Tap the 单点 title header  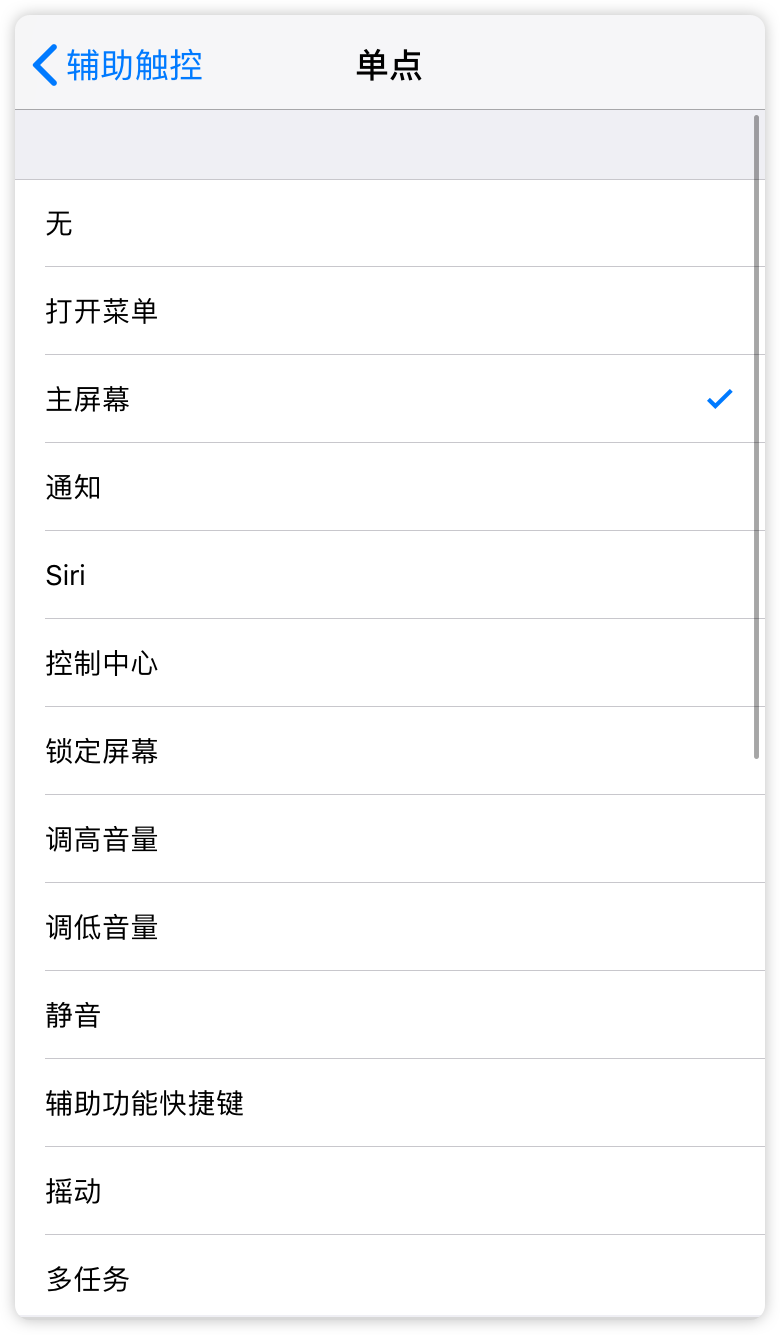(389, 64)
